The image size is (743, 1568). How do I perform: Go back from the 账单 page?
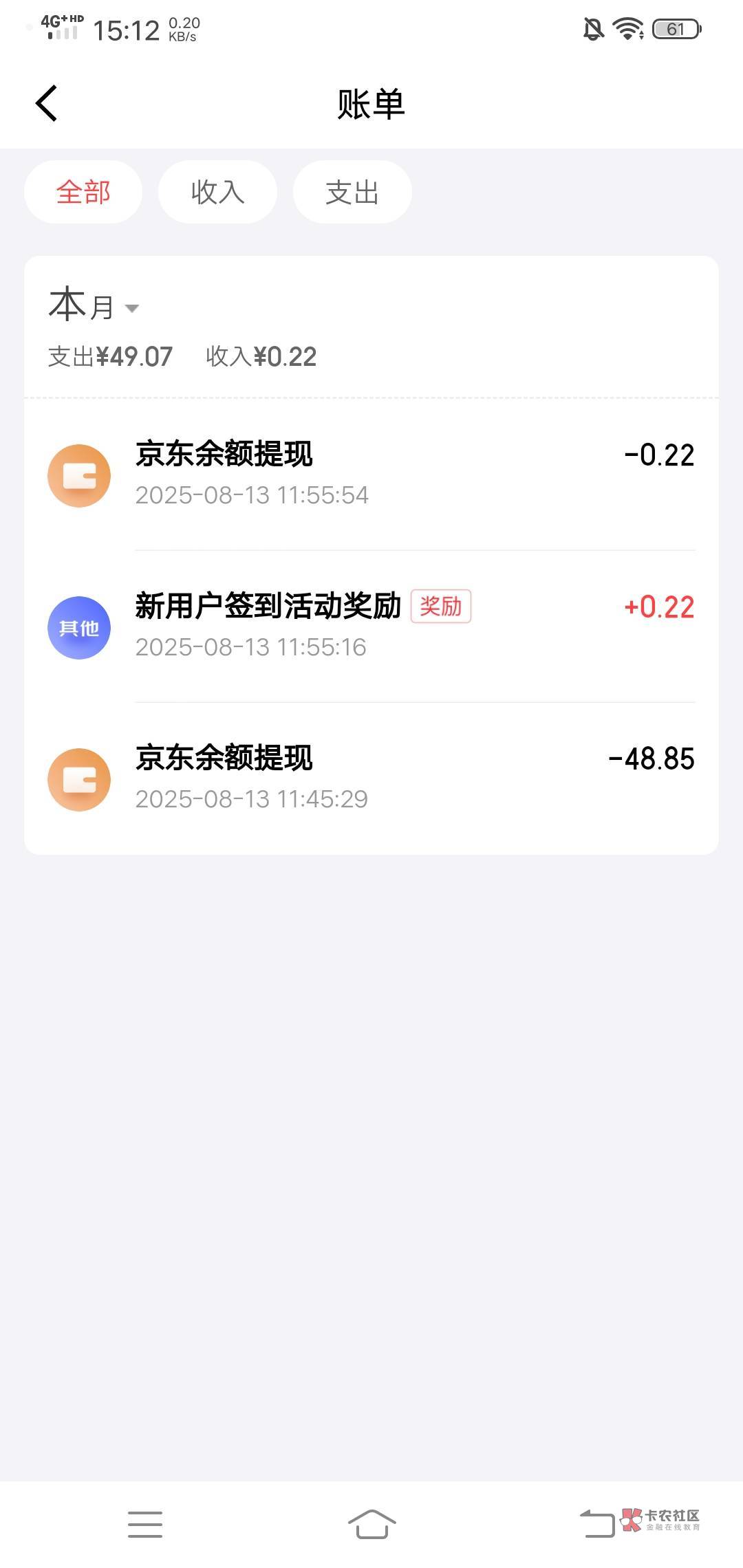(x=47, y=104)
